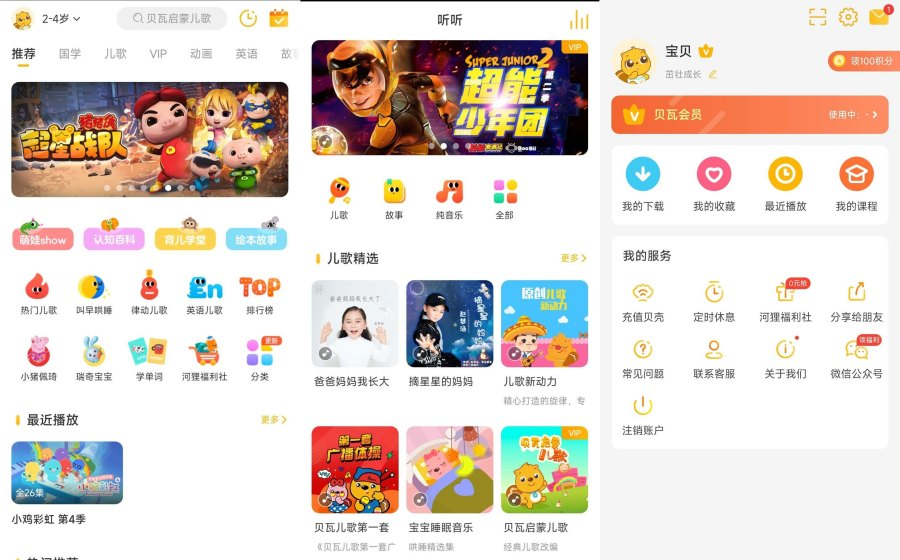Claim 领100积分 reward
The width and height of the screenshot is (900, 560).
coord(855,61)
